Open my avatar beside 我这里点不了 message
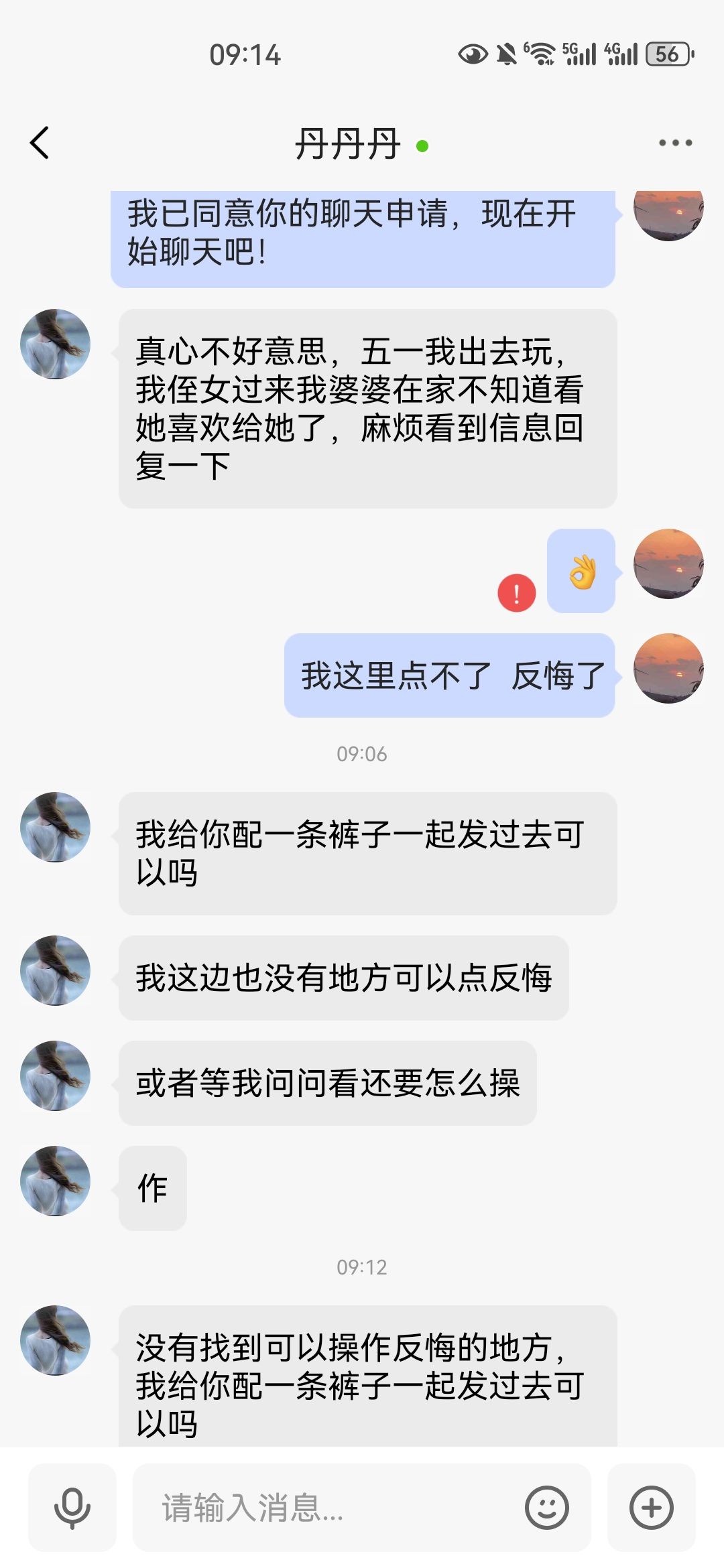 [668, 668]
